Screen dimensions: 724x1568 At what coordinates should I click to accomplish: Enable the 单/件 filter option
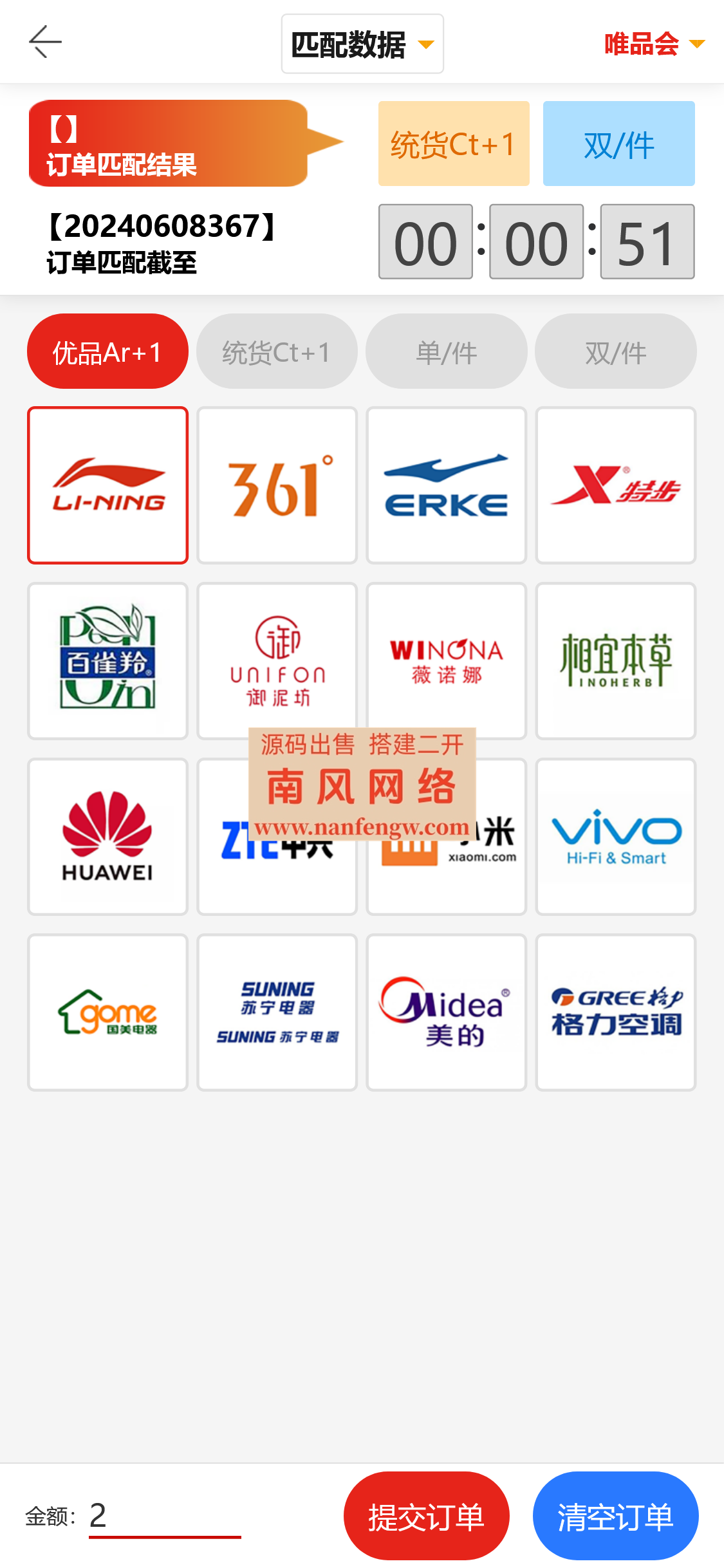coord(446,351)
